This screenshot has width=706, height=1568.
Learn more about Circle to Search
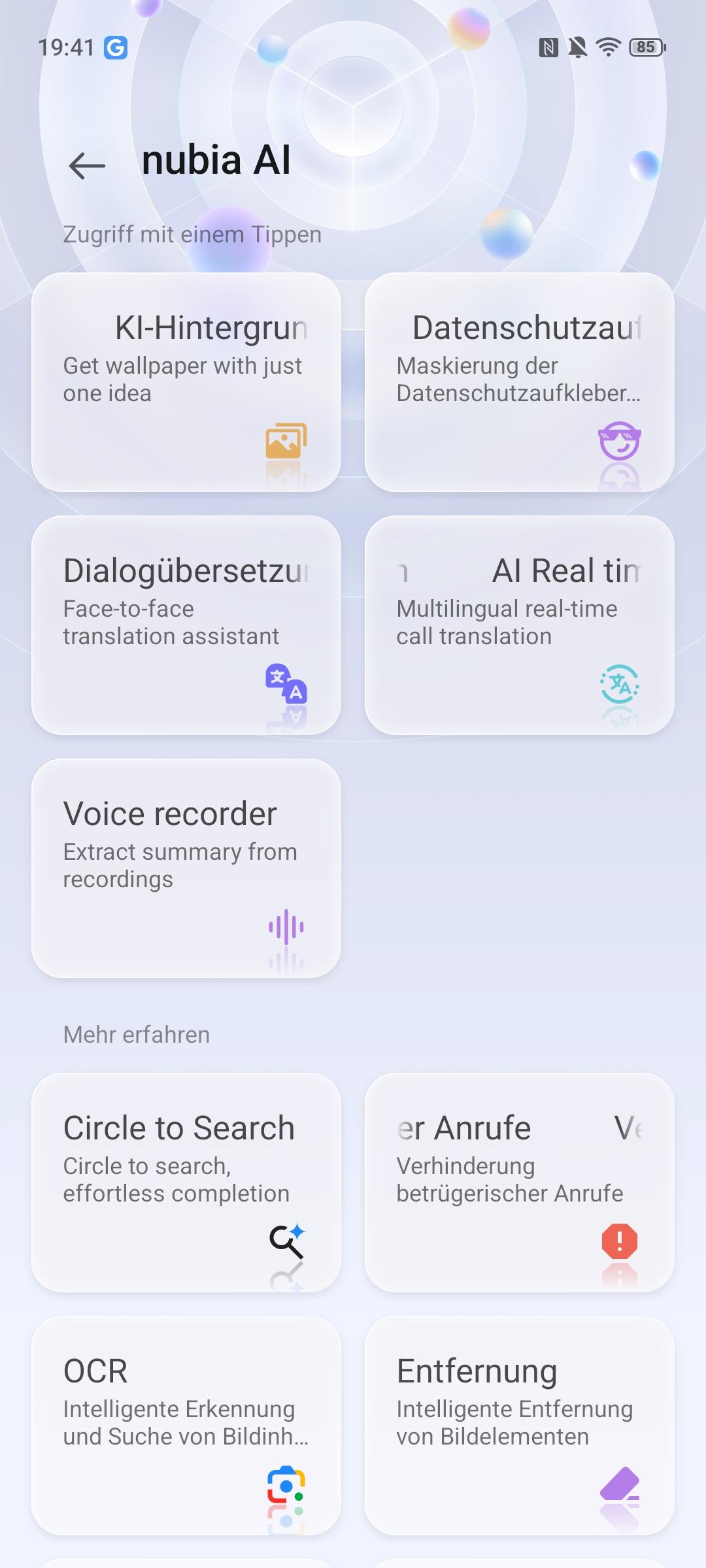(186, 1183)
